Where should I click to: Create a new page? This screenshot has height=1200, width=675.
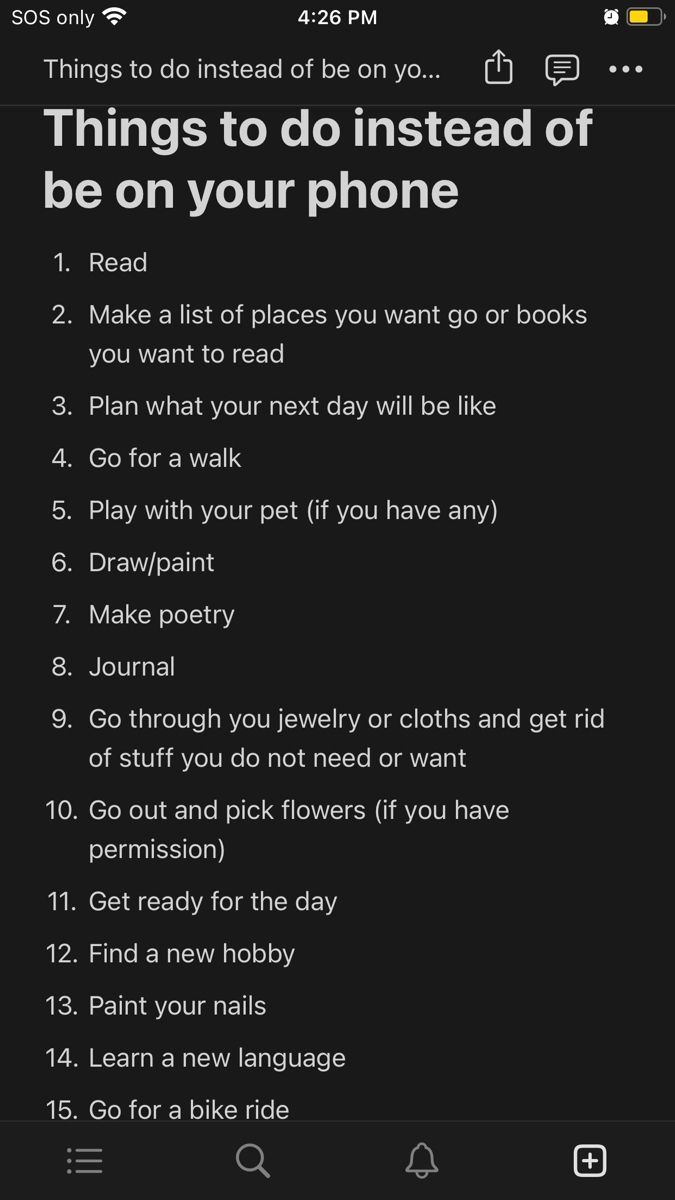[x=590, y=1160]
